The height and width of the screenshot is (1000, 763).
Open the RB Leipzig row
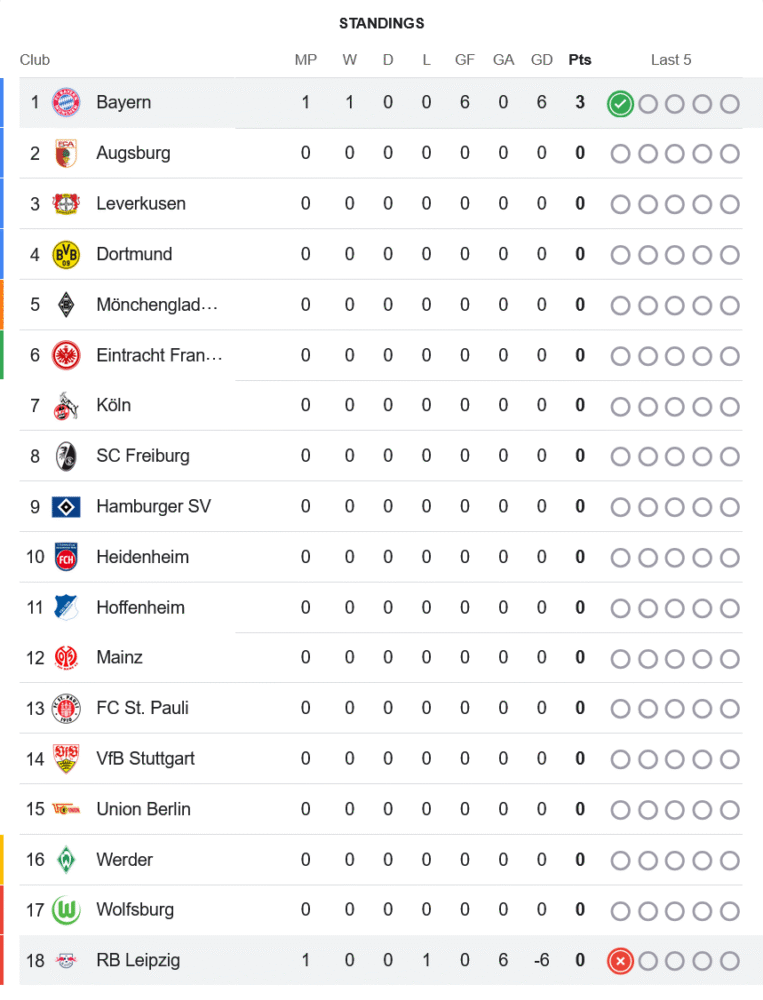pyautogui.click(x=138, y=960)
